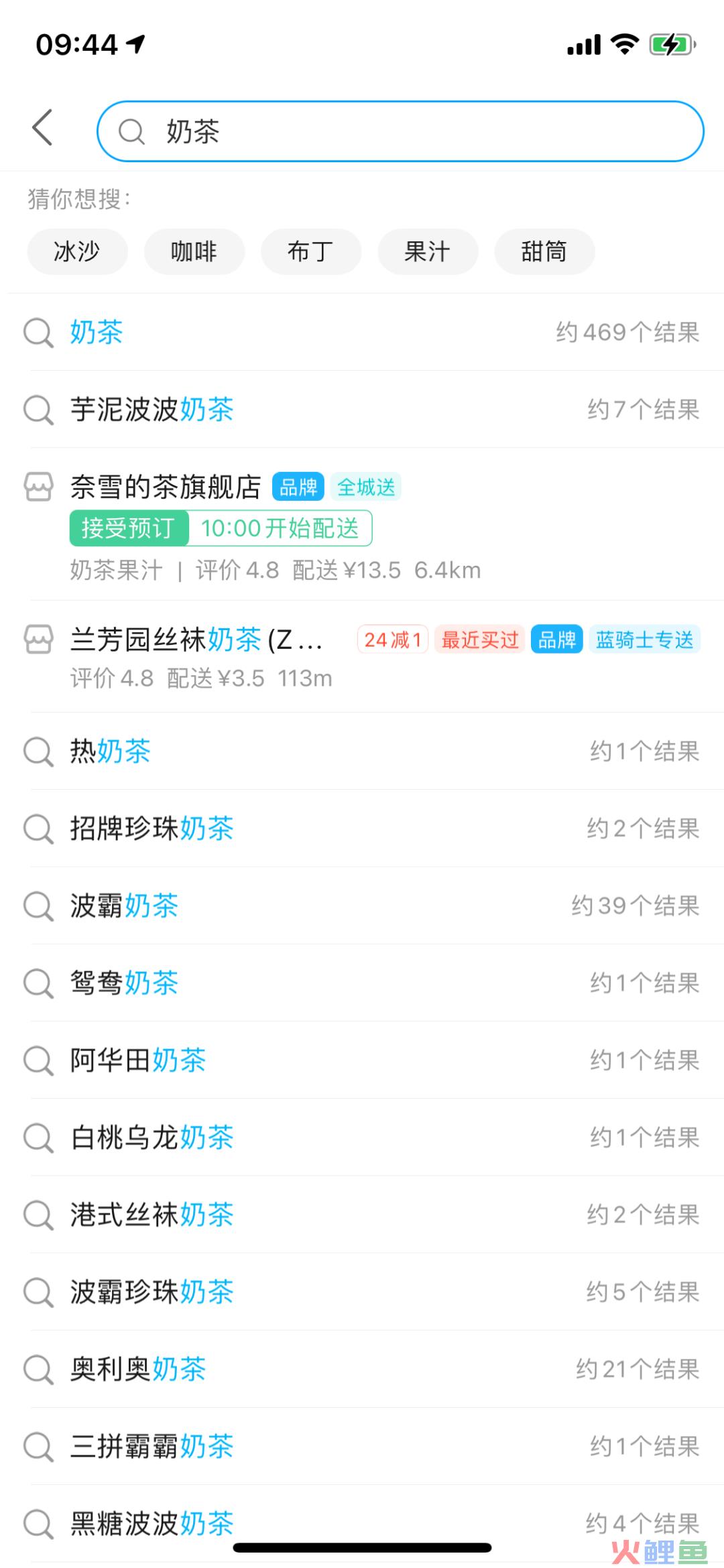
Task: Open the 兰芳园丝袜奶茶 store
Action: pyautogui.click(x=362, y=657)
